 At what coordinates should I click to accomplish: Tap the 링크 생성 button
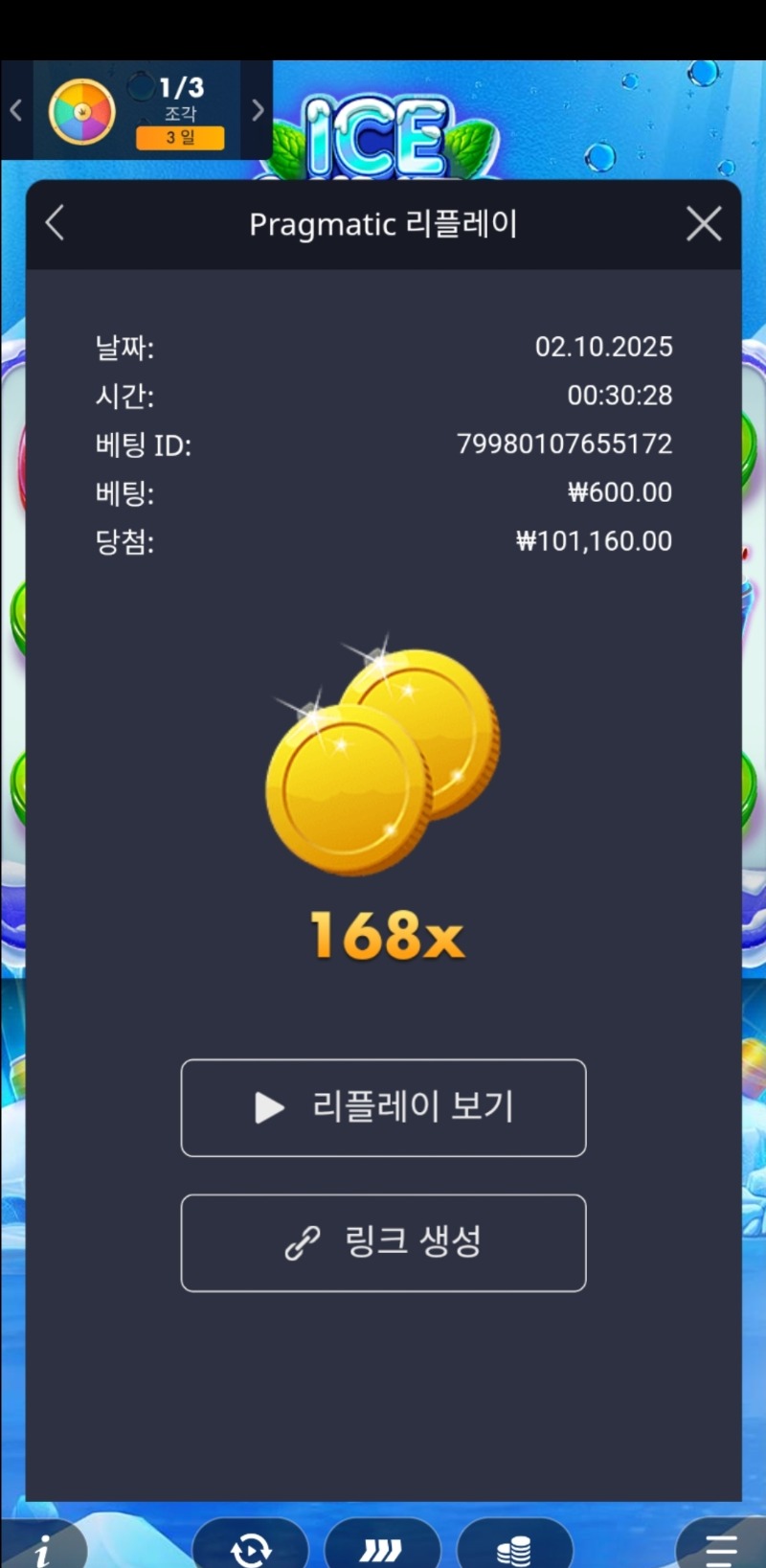click(x=383, y=1242)
